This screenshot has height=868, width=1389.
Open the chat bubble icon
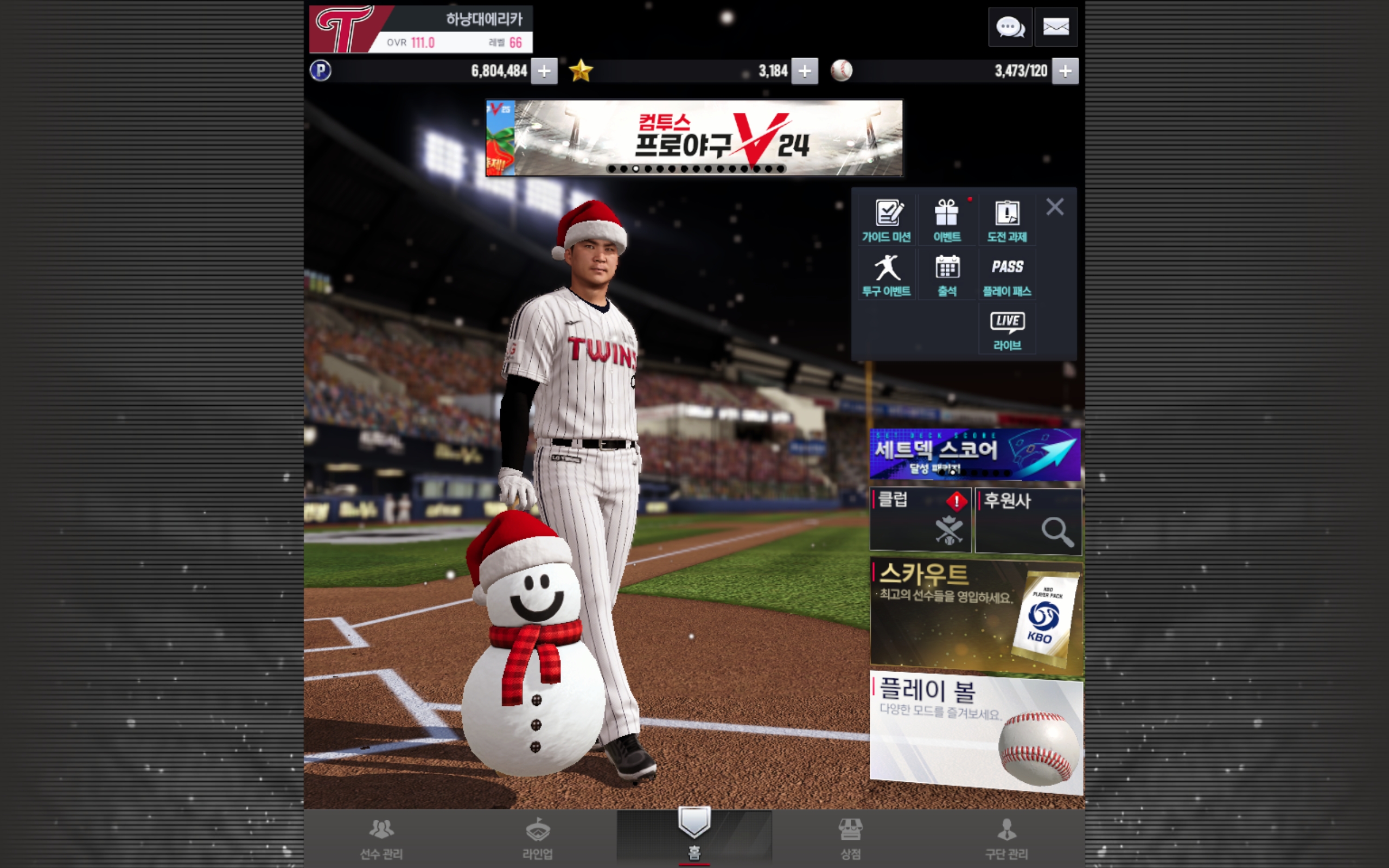pos(1010,27)
